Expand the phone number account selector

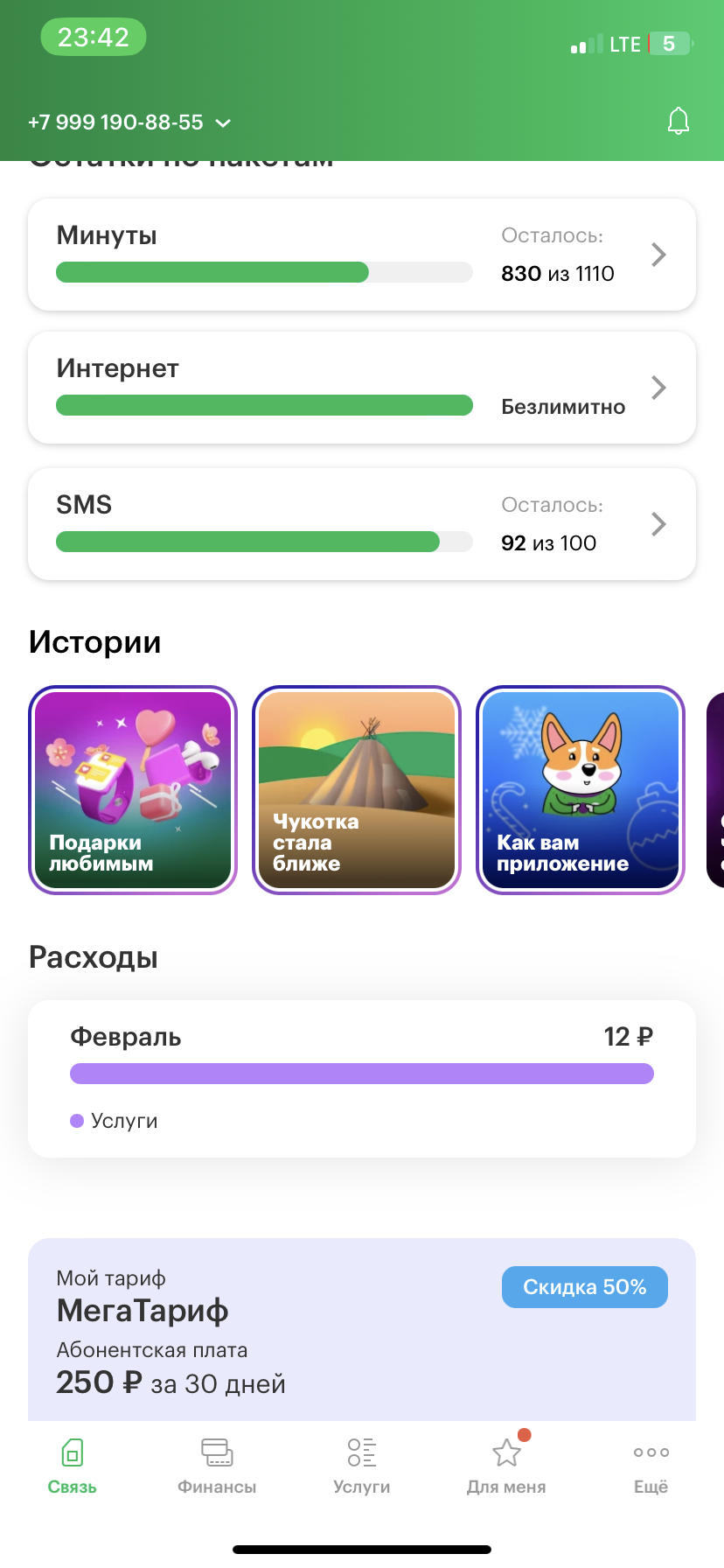click(x=129, y=122)
